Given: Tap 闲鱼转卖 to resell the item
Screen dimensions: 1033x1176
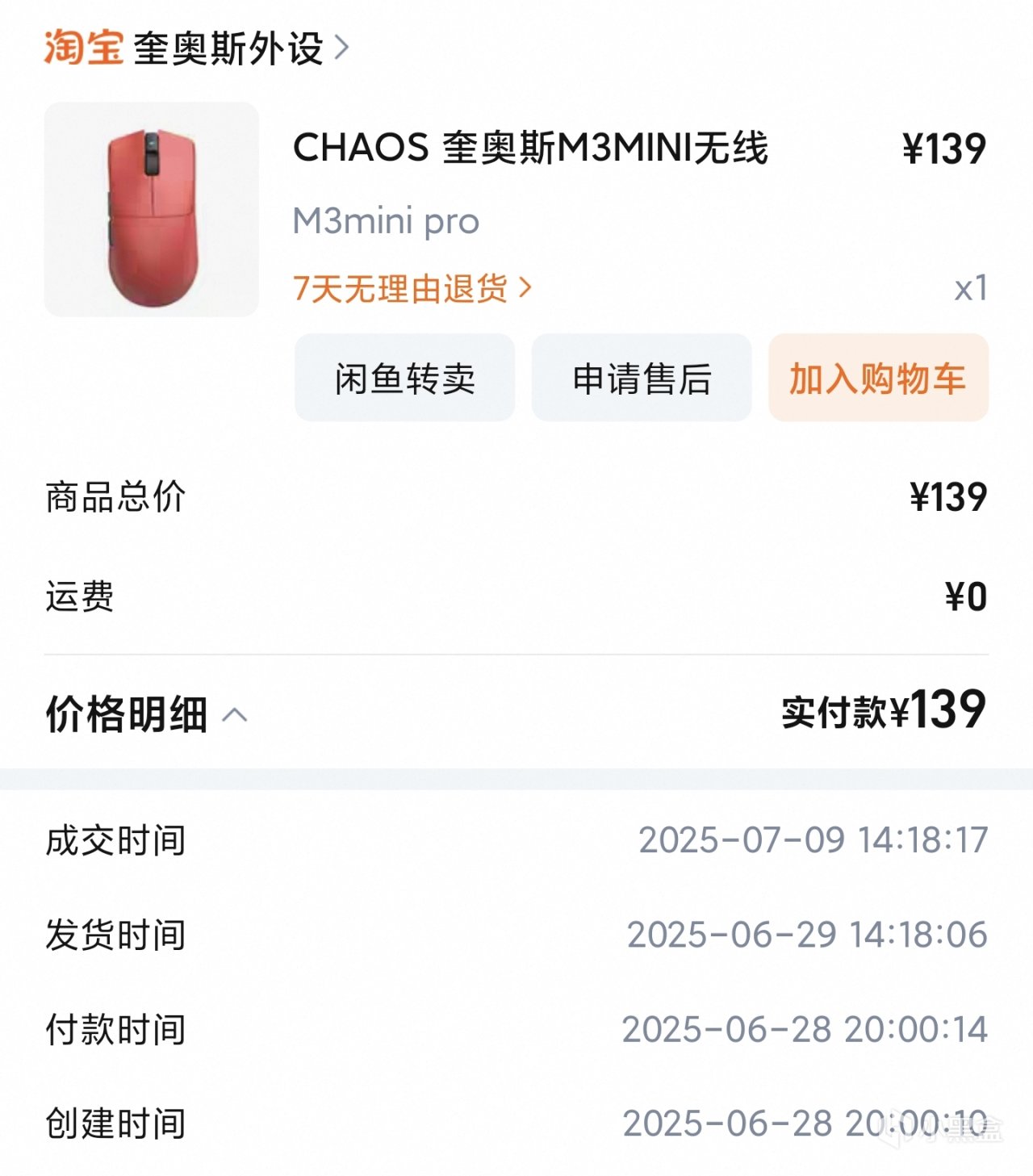Looking at the screenshot, I should 404,379.
